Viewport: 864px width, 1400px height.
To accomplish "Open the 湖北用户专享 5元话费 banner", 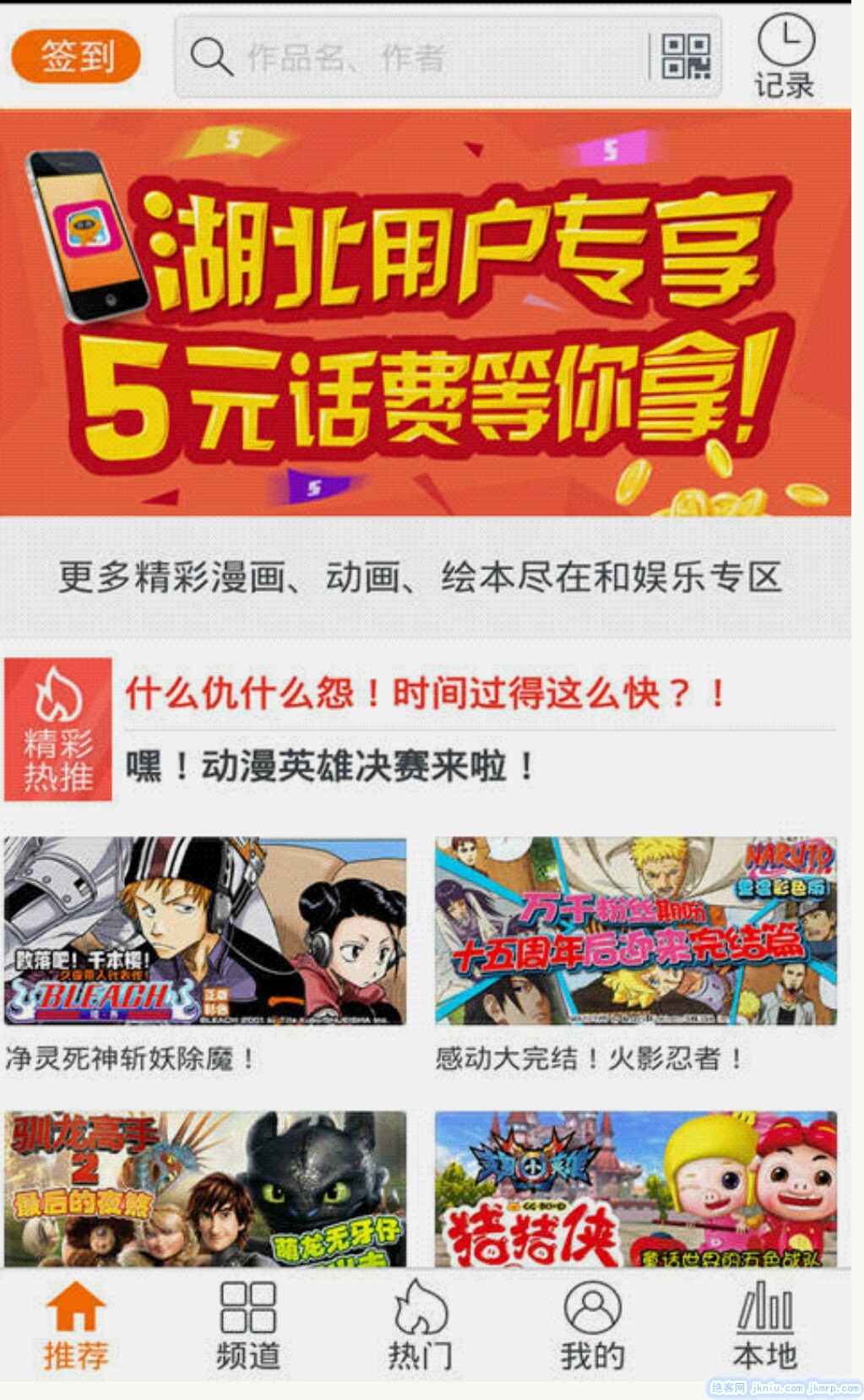I will (x=426, y=312).
